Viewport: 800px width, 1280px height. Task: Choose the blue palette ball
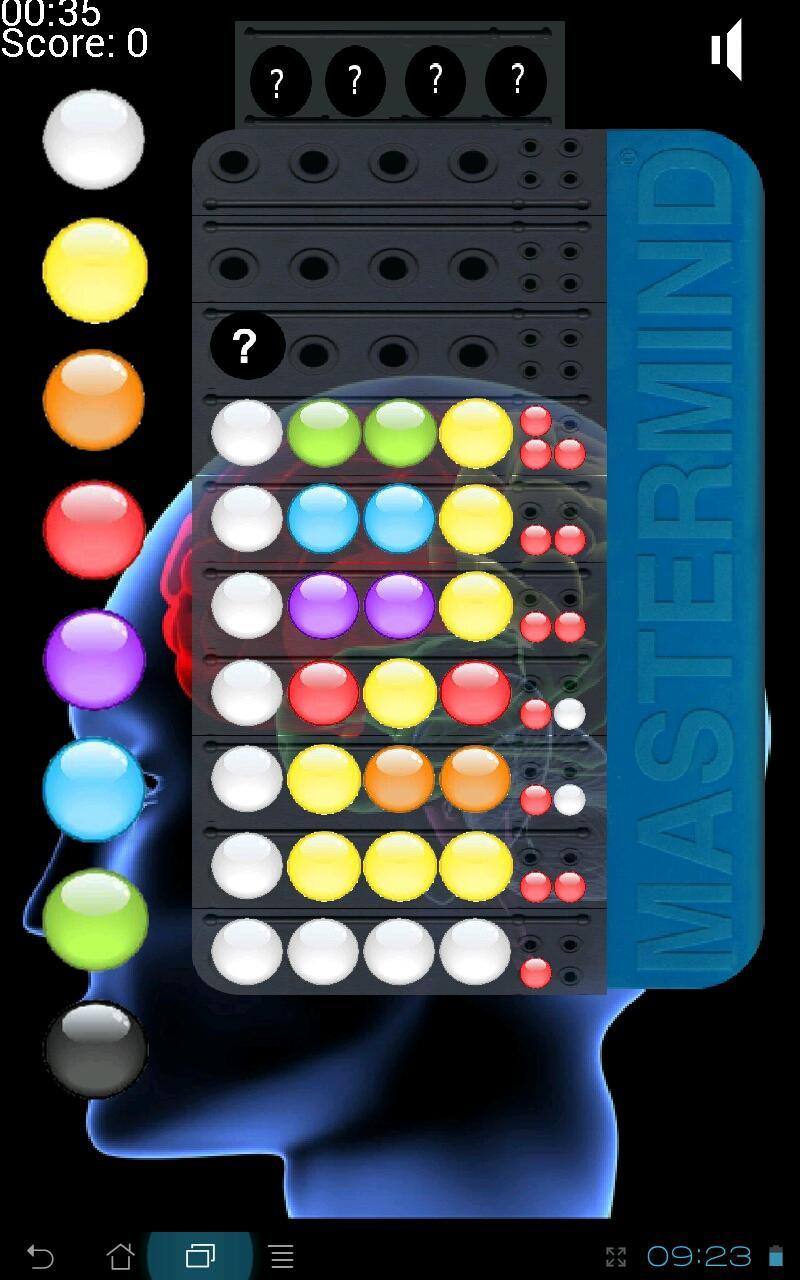point(94,789)
